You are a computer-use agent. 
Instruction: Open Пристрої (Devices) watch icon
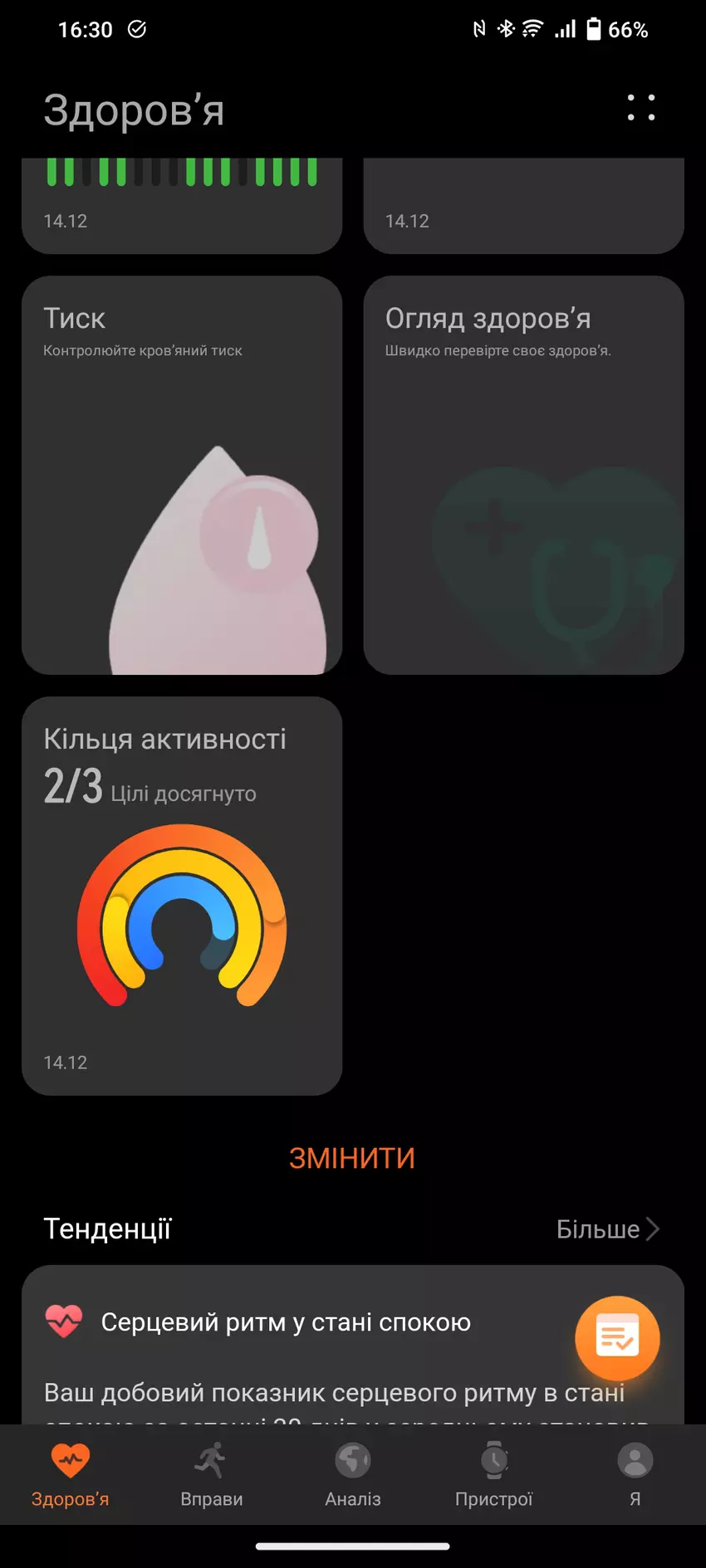coord(493,1460)
